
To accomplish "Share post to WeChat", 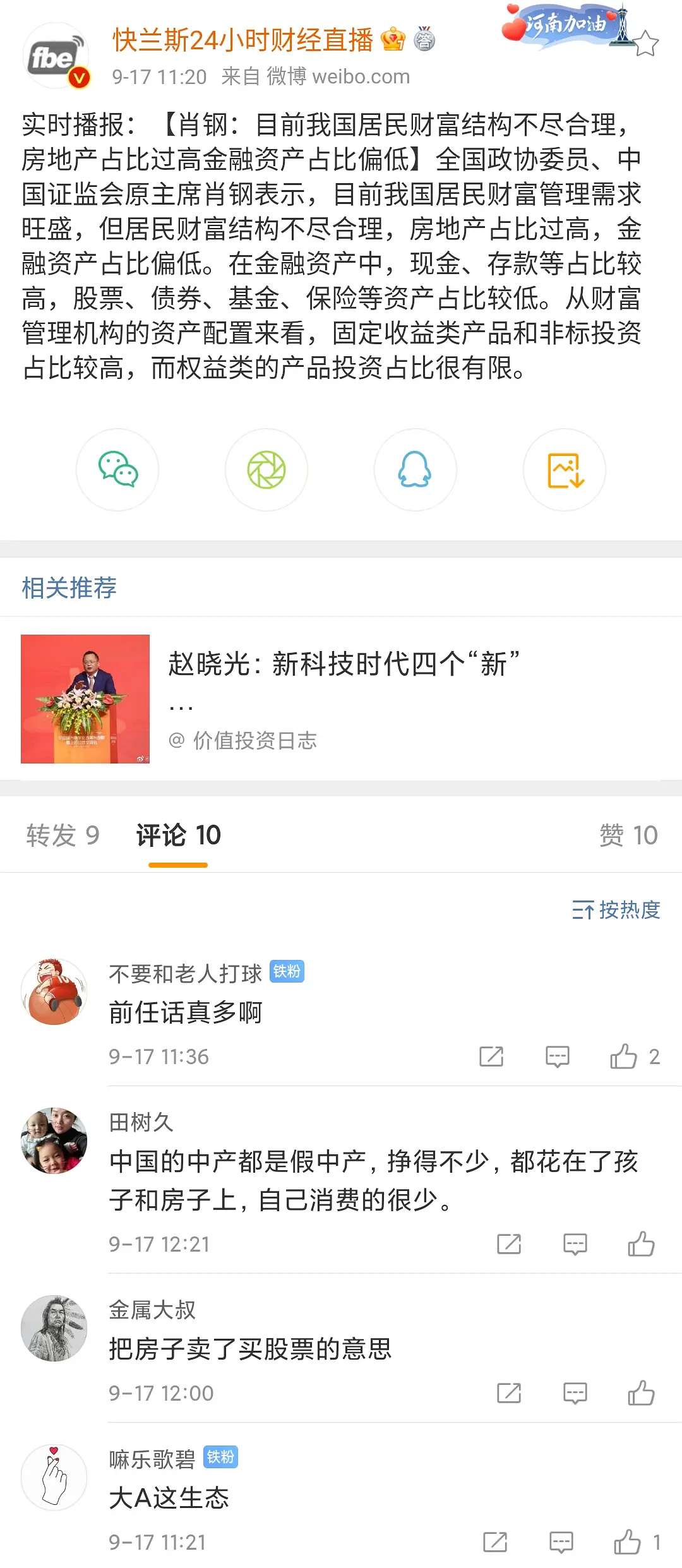I will pyautogui.click(x=117, y=470).
